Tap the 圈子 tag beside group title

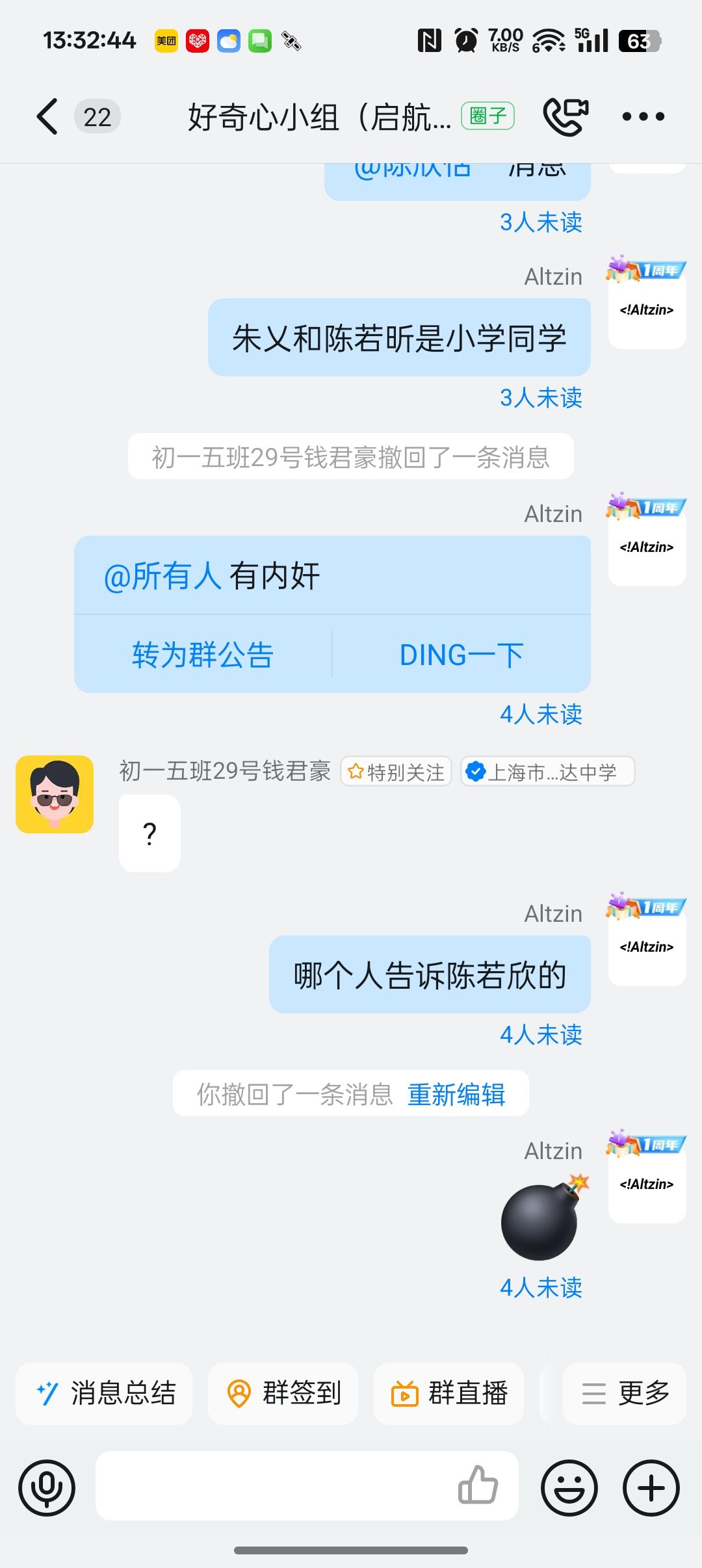tap(487, 116)
